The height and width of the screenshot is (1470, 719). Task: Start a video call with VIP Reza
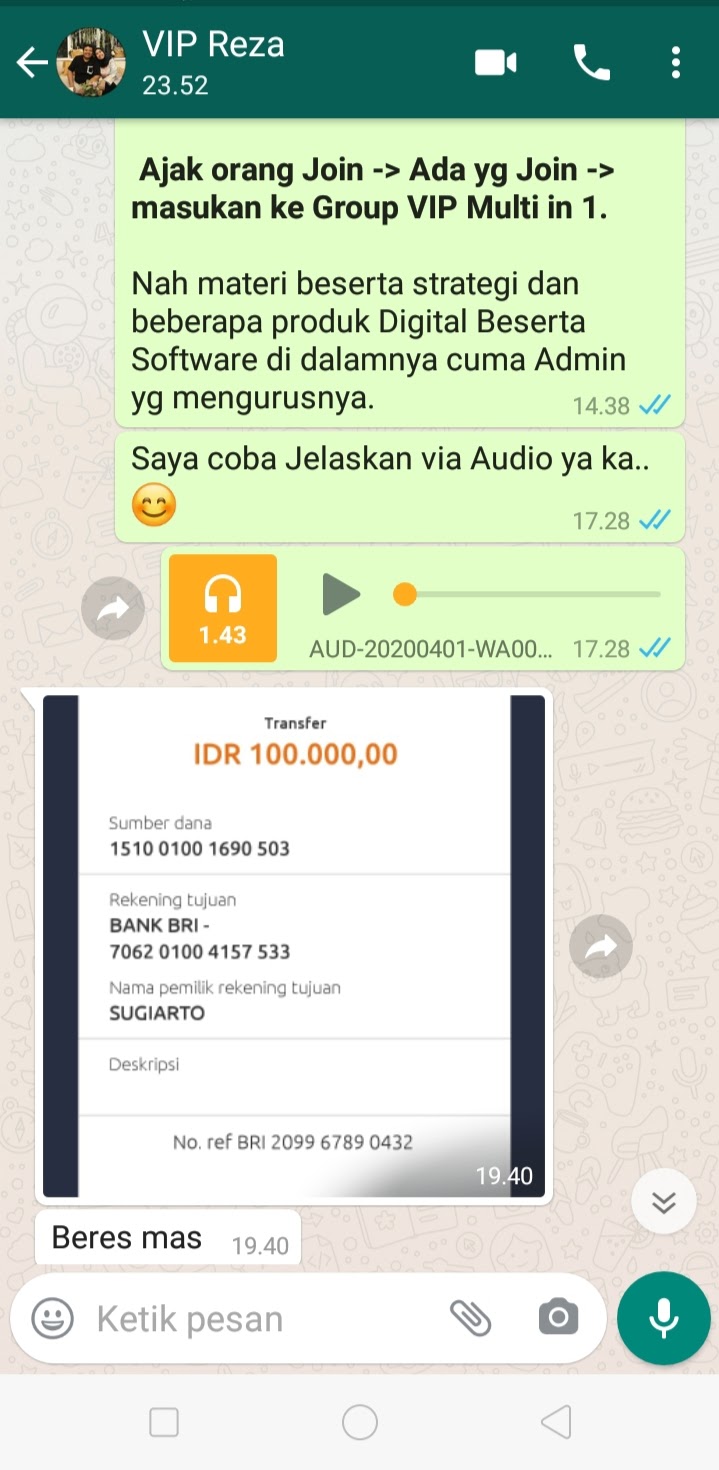point(495,63)
